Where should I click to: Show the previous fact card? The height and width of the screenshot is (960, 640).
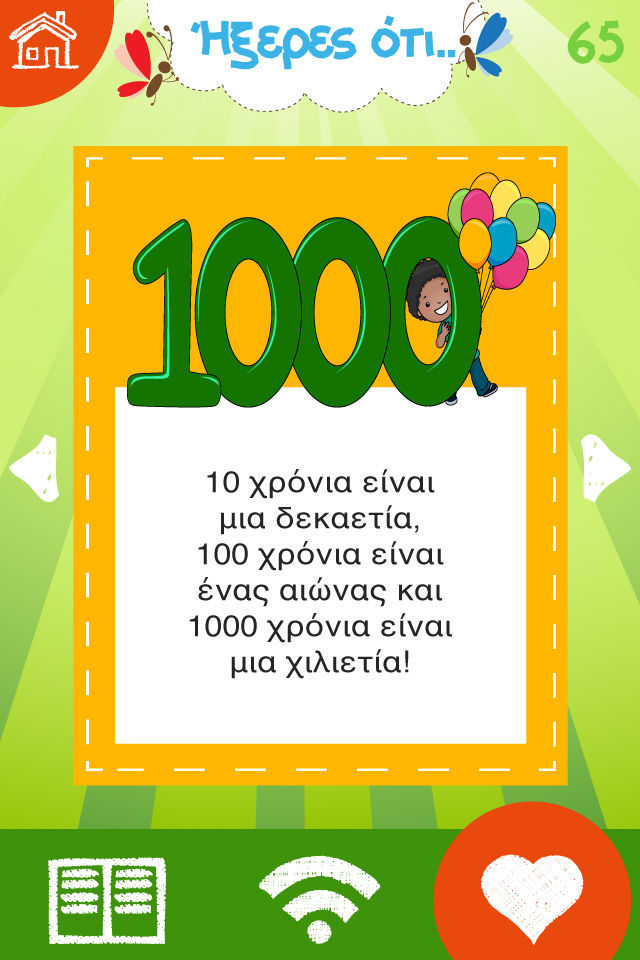[x=34, y=467]
